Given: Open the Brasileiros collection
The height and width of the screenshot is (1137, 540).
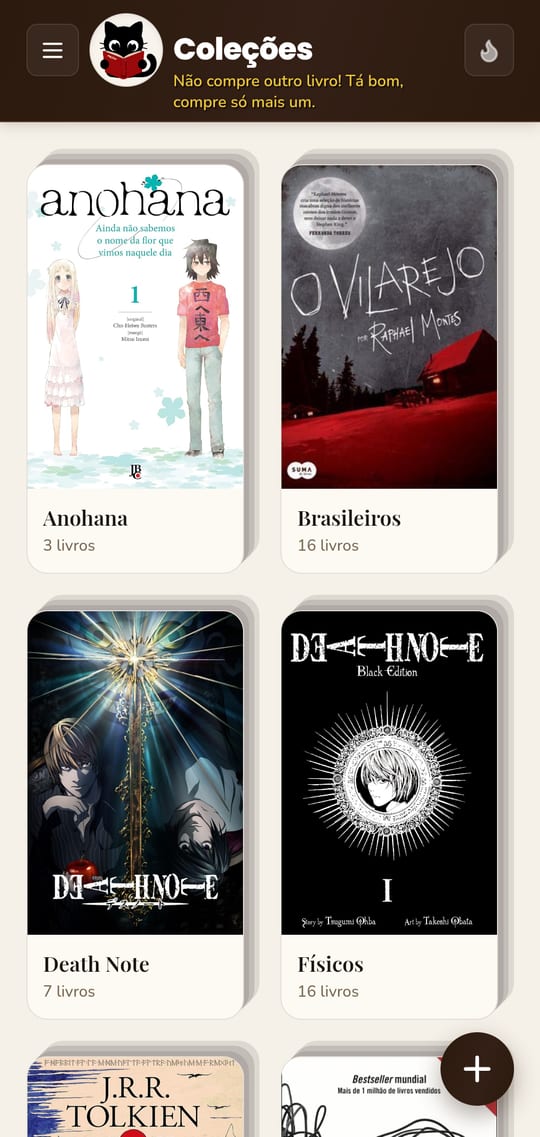Looking at the screenshot, I should [x=390, y=368].
